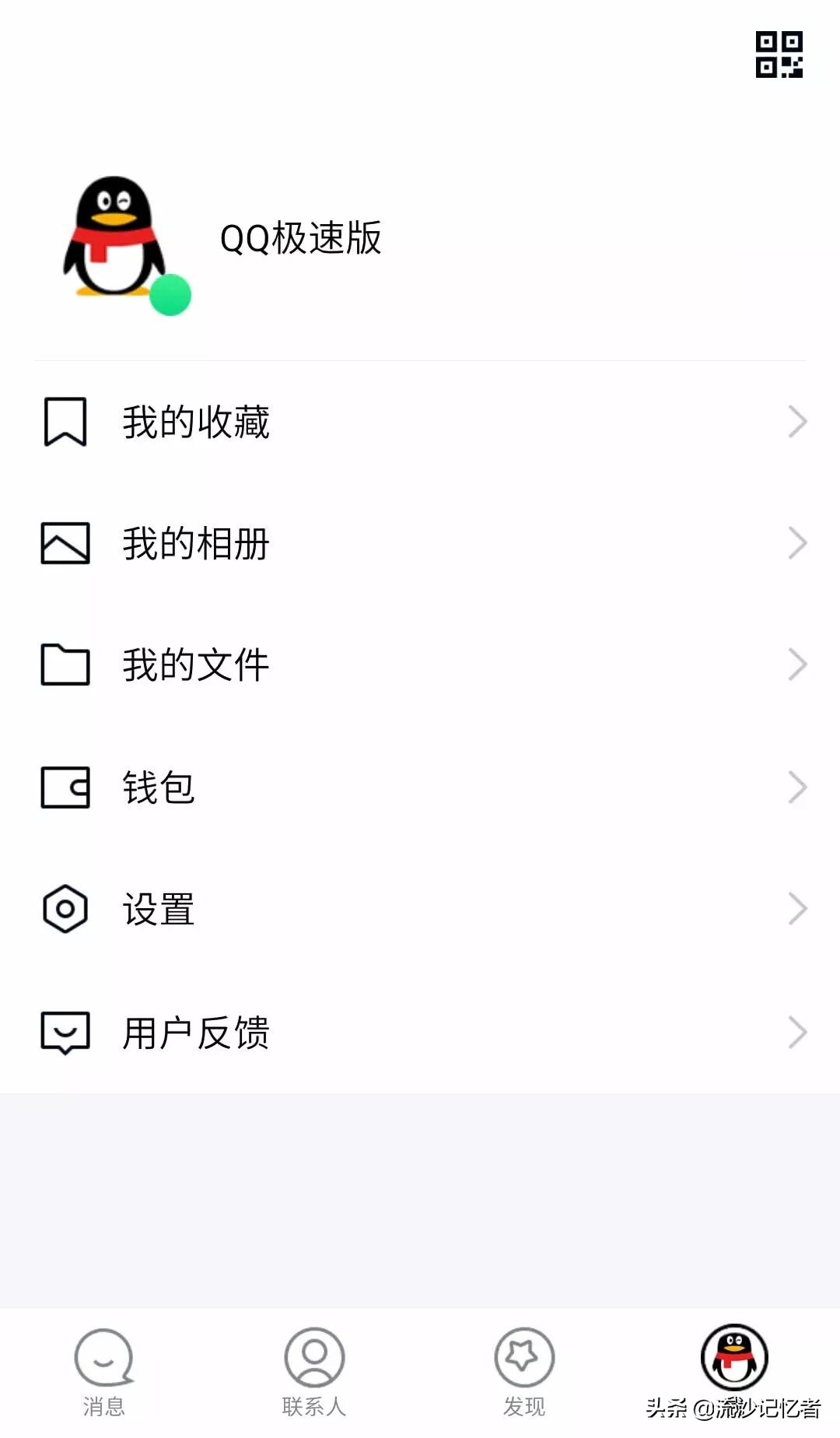Click the 用户反馈 feedback icon
840x1438 pixels.
[65, 1033]
